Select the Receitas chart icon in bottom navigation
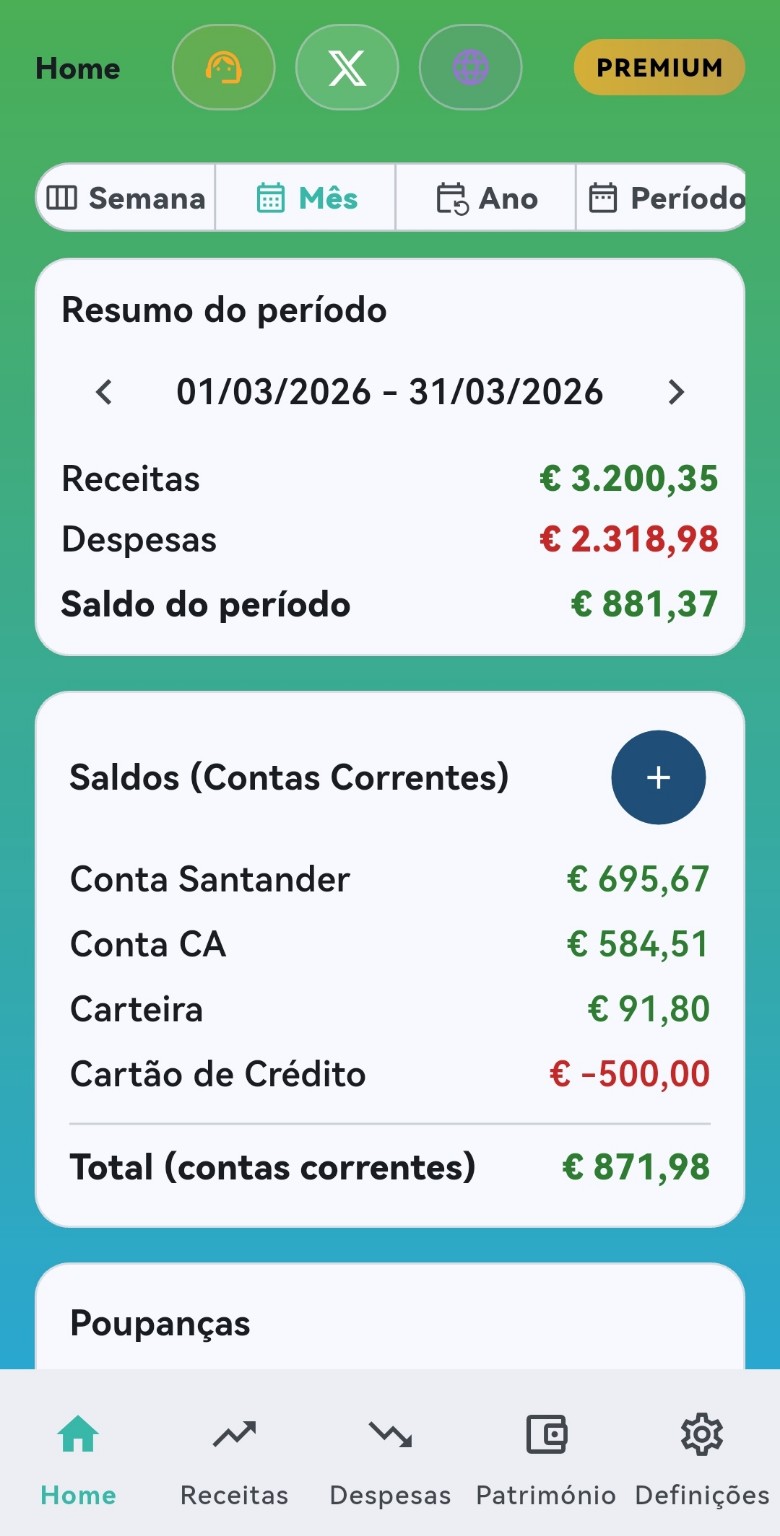This screenshot has width=780, height=1536. 234,1434
